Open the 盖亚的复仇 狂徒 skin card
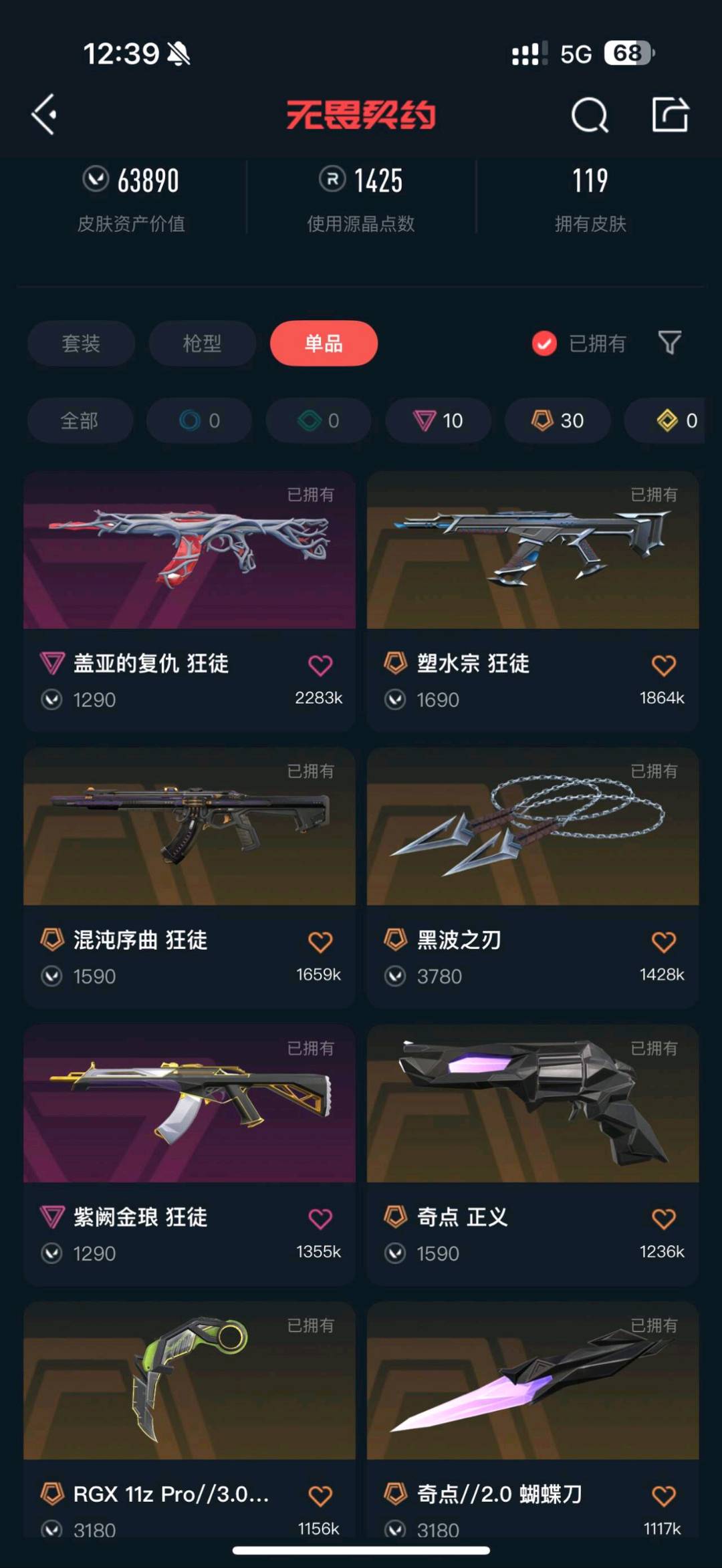 click(x=189, y=602)
